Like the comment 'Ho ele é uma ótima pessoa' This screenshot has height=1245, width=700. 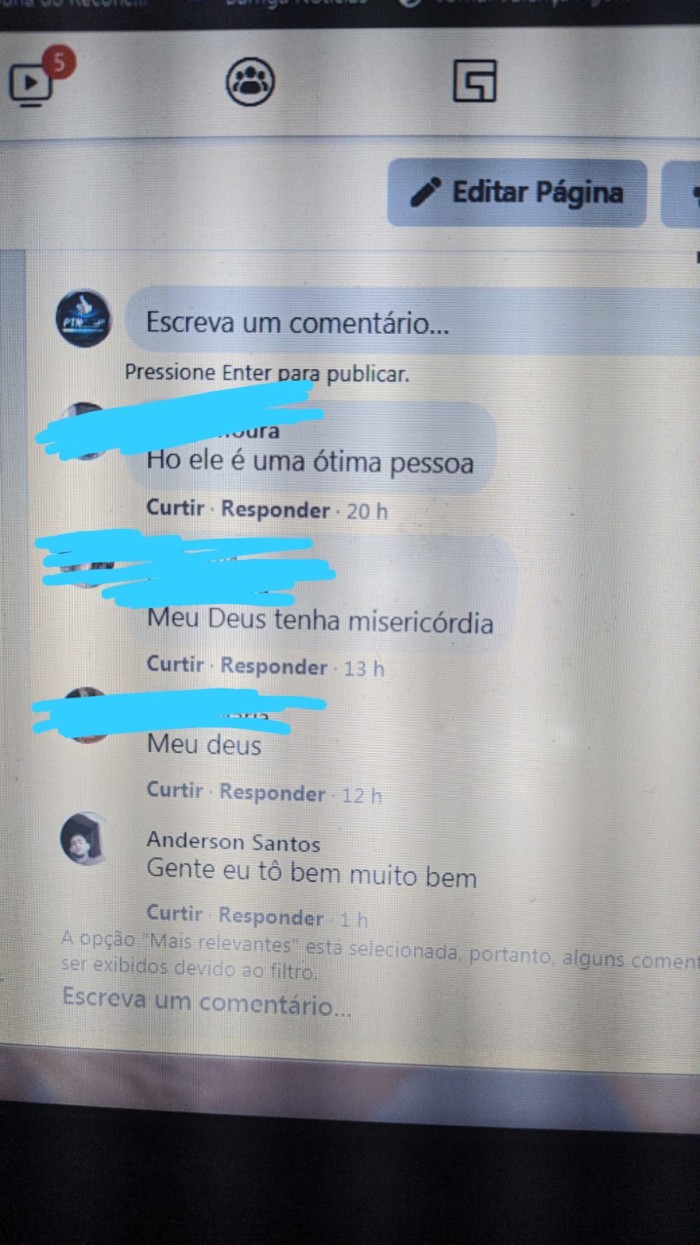[x=175, y=508]
